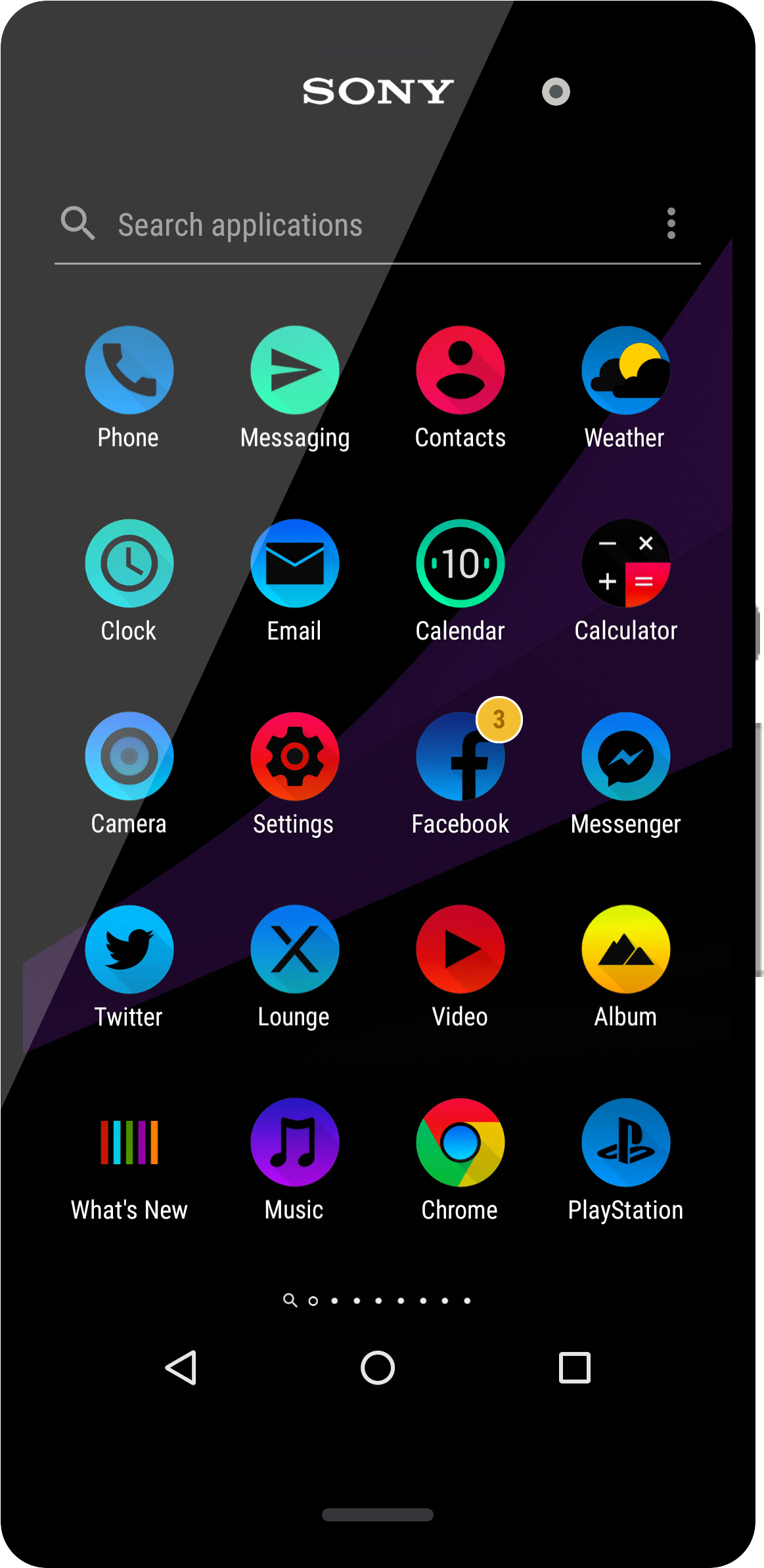Launch the Calendar showing day 10
The height and width of the screenshot is (1568, 764).
coord(460,563)
